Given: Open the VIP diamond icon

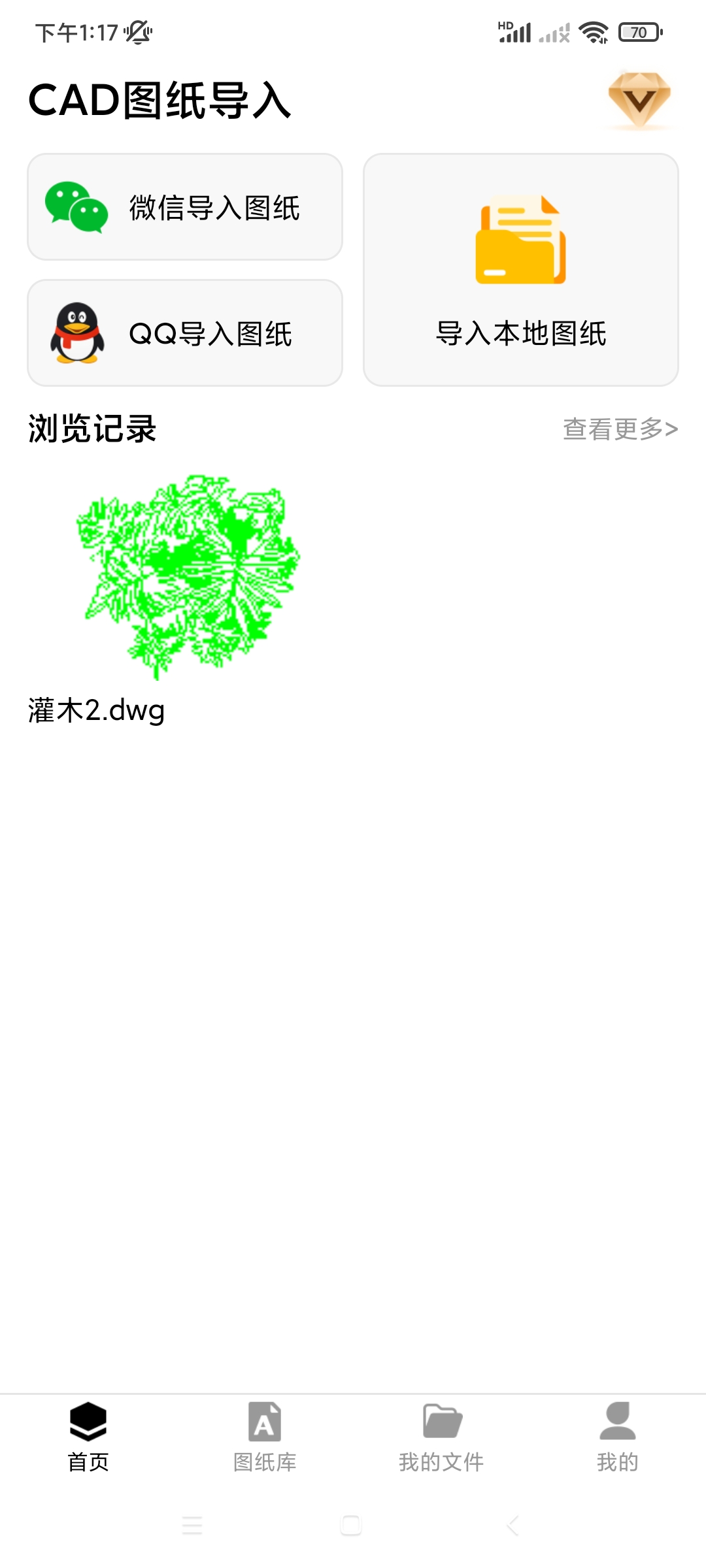Looking at the screenshot, I should tap(639, 100).
